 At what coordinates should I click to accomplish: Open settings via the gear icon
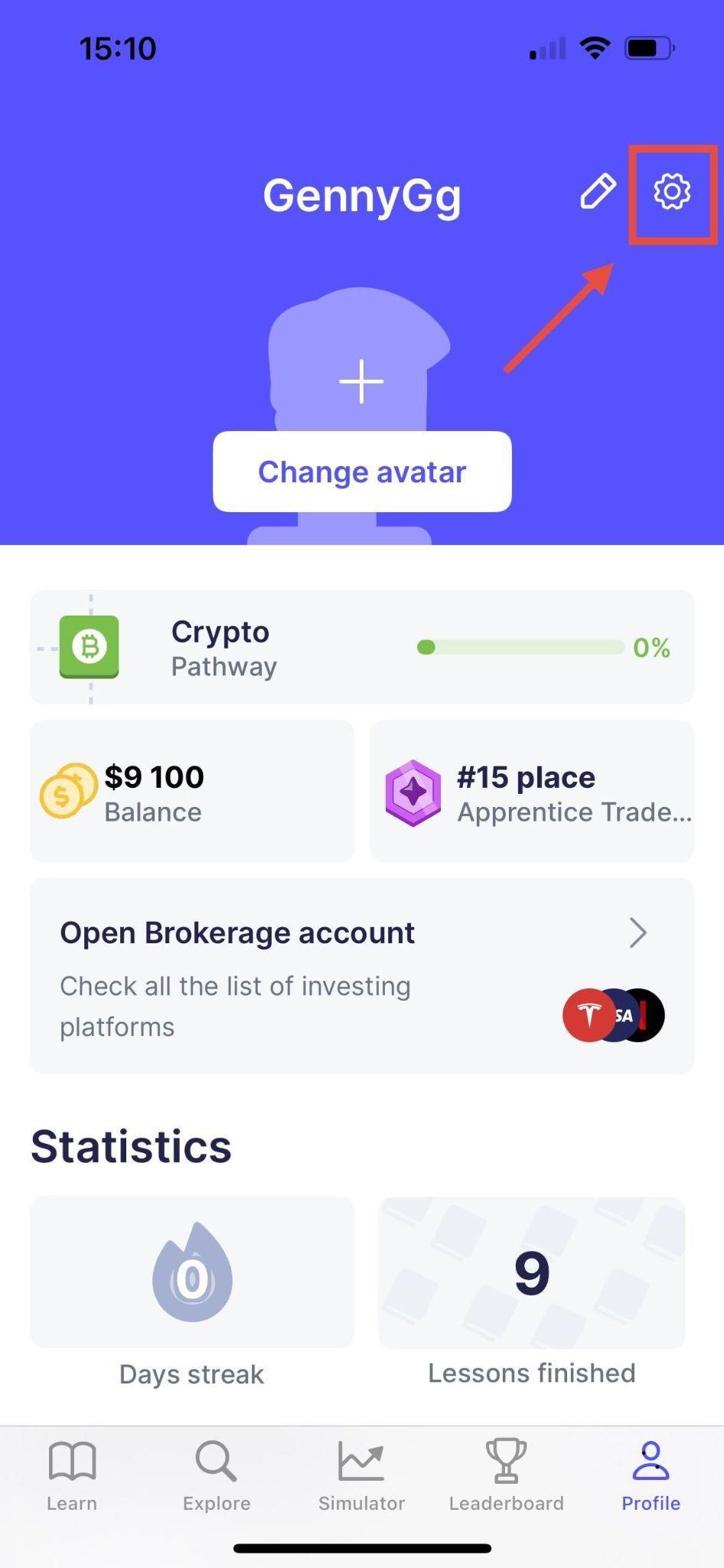[x=672, y=191]
